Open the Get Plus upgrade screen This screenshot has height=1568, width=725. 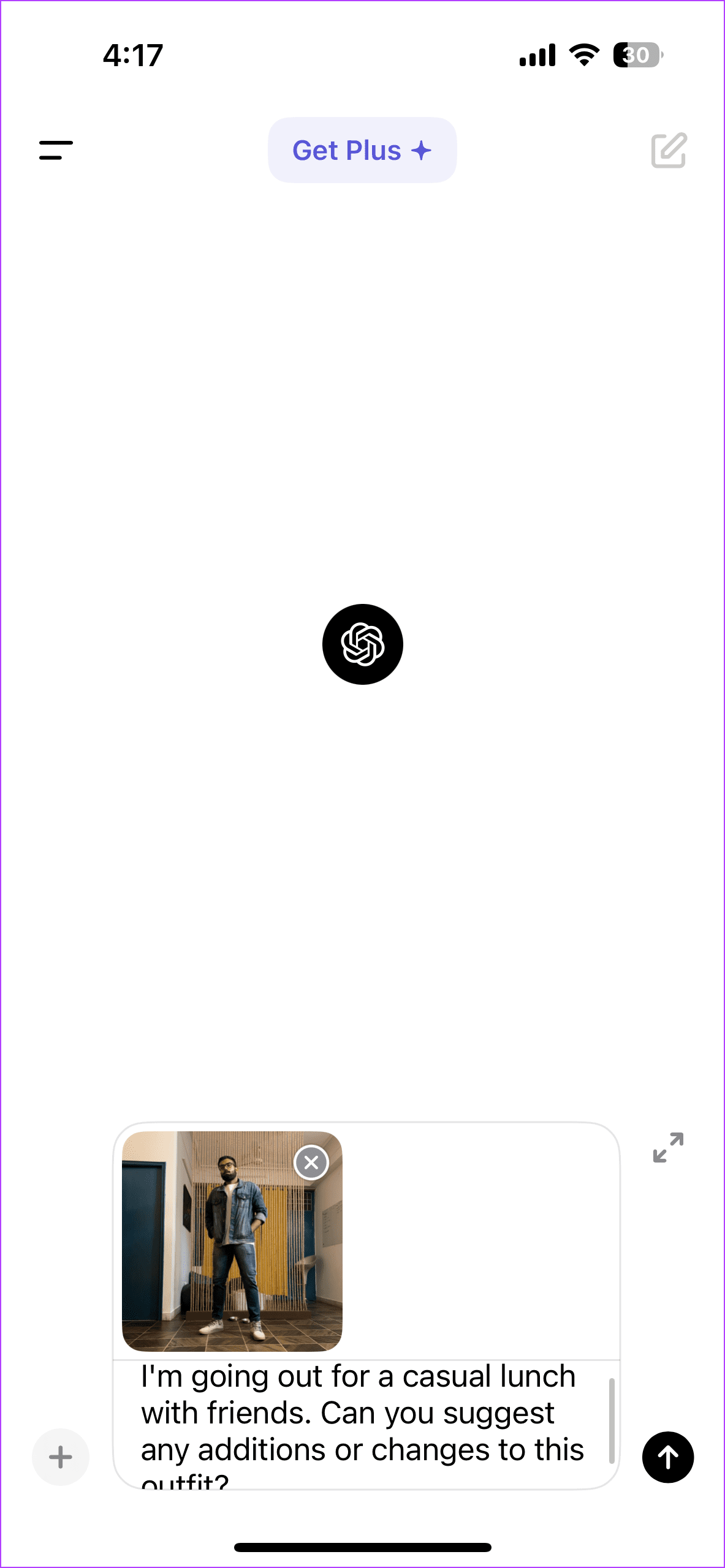[362, 149]
